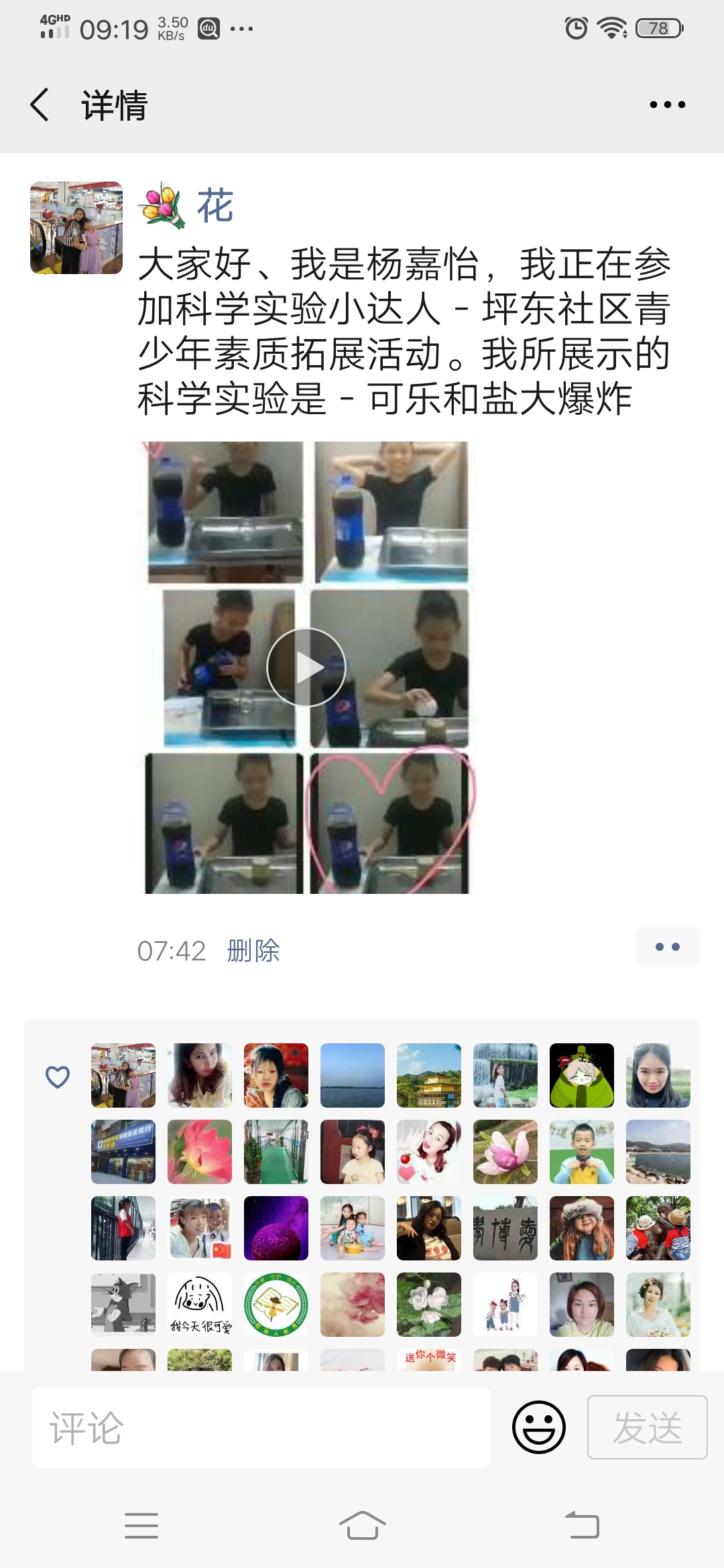
Task: Open the emoji picker
Action: pos(538,1427)
